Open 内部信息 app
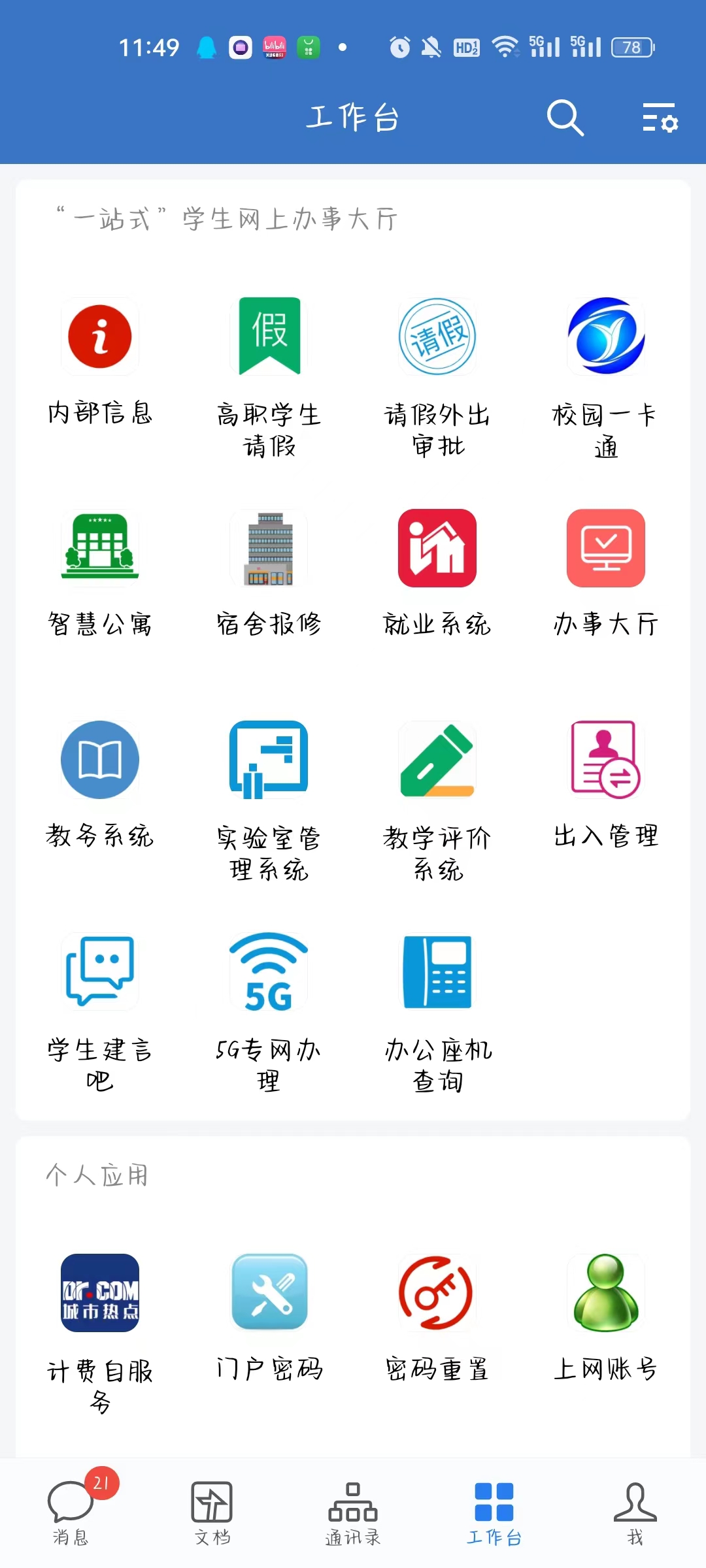This screenshot has width=706, height=1568. (x=100, y=337)
